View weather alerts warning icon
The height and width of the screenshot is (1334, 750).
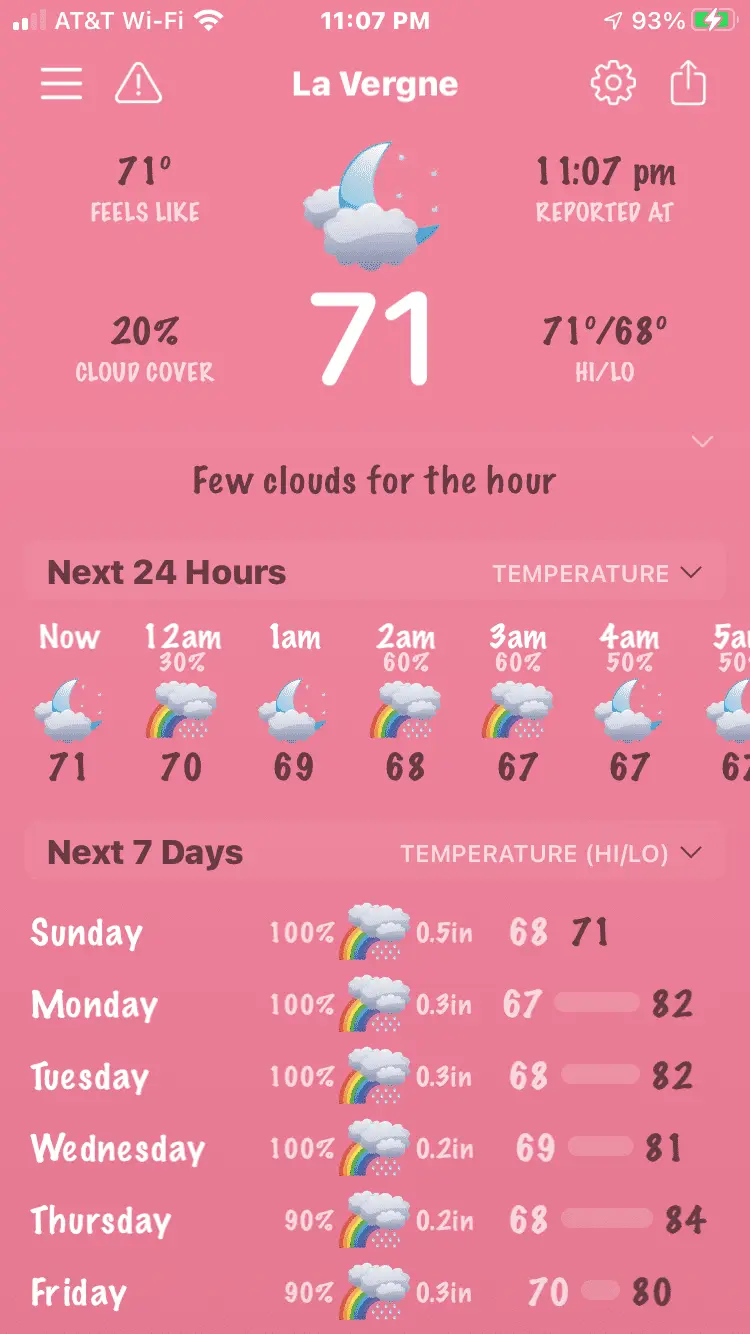pyautogui.click(x=138, y=84)
